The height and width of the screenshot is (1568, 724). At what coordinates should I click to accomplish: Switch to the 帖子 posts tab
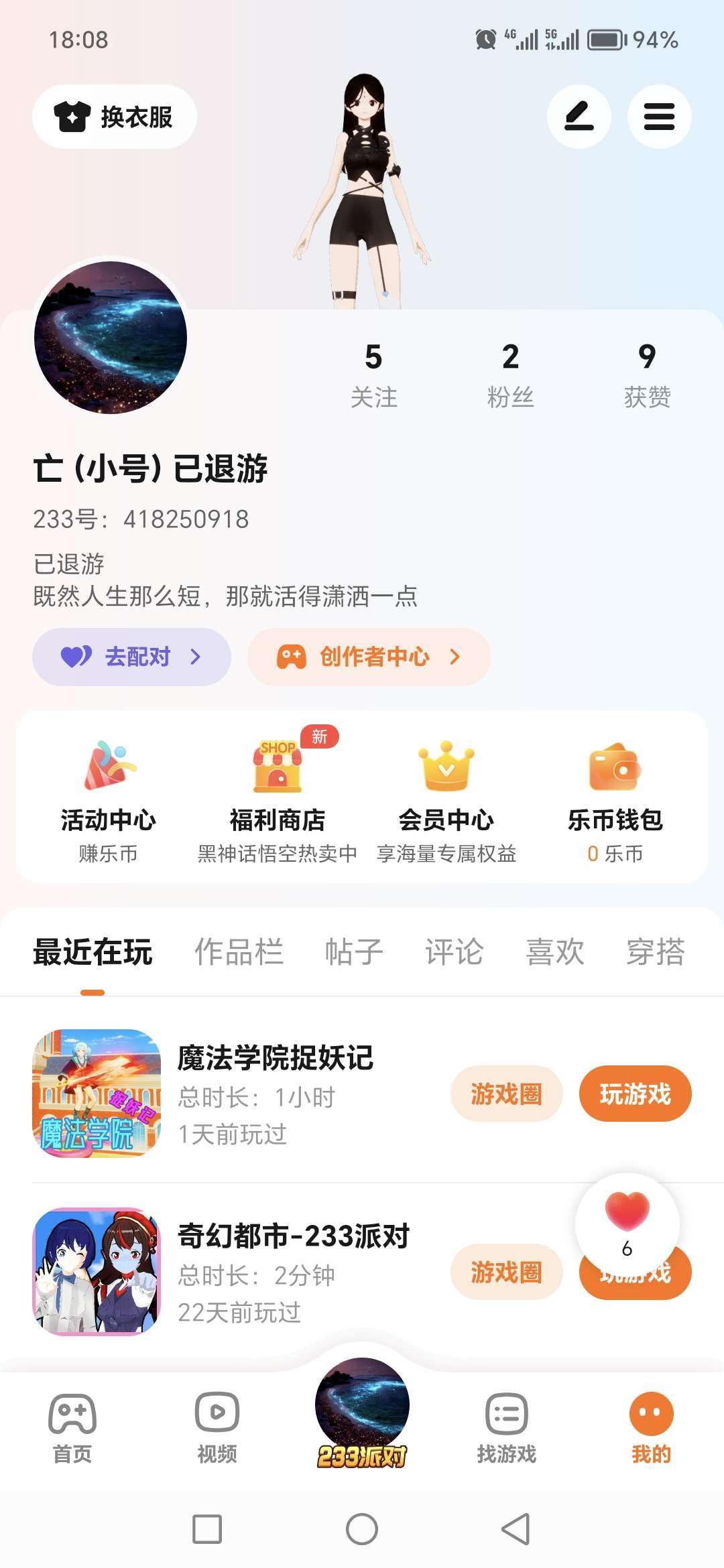[354, 952]
